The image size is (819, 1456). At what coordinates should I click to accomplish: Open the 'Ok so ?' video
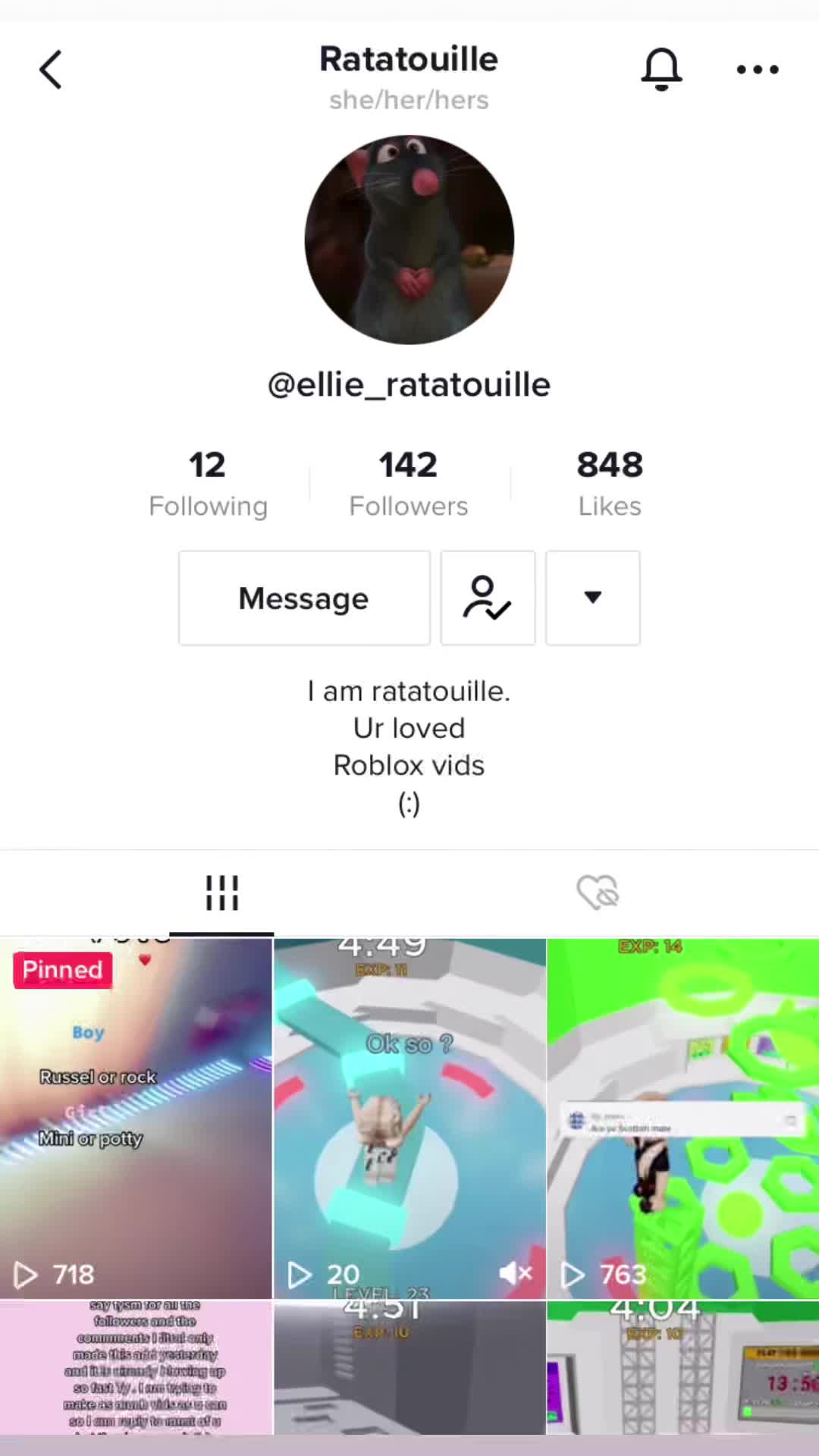(409, 1119)
